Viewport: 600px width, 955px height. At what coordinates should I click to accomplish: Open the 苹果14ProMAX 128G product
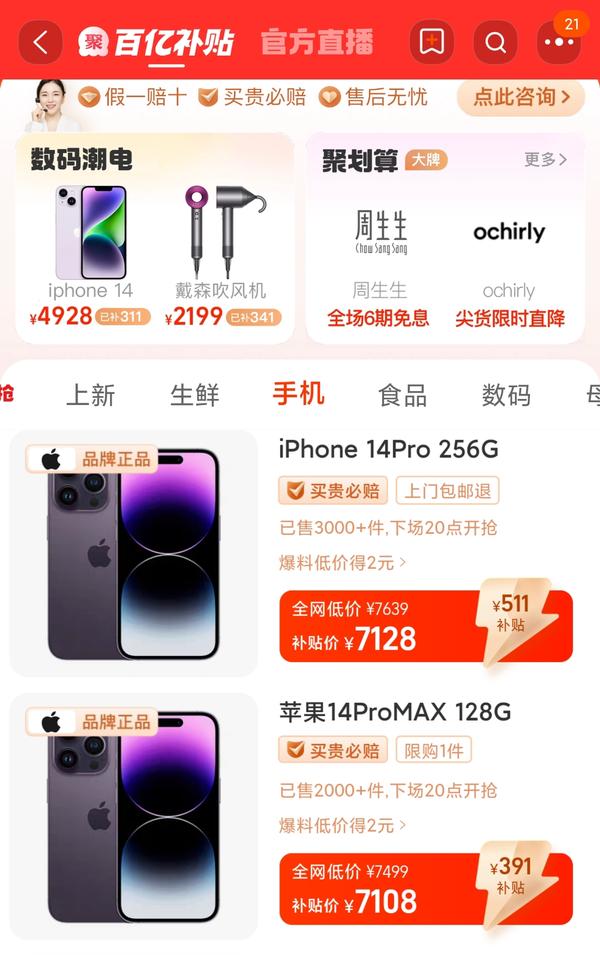(394, 712)
